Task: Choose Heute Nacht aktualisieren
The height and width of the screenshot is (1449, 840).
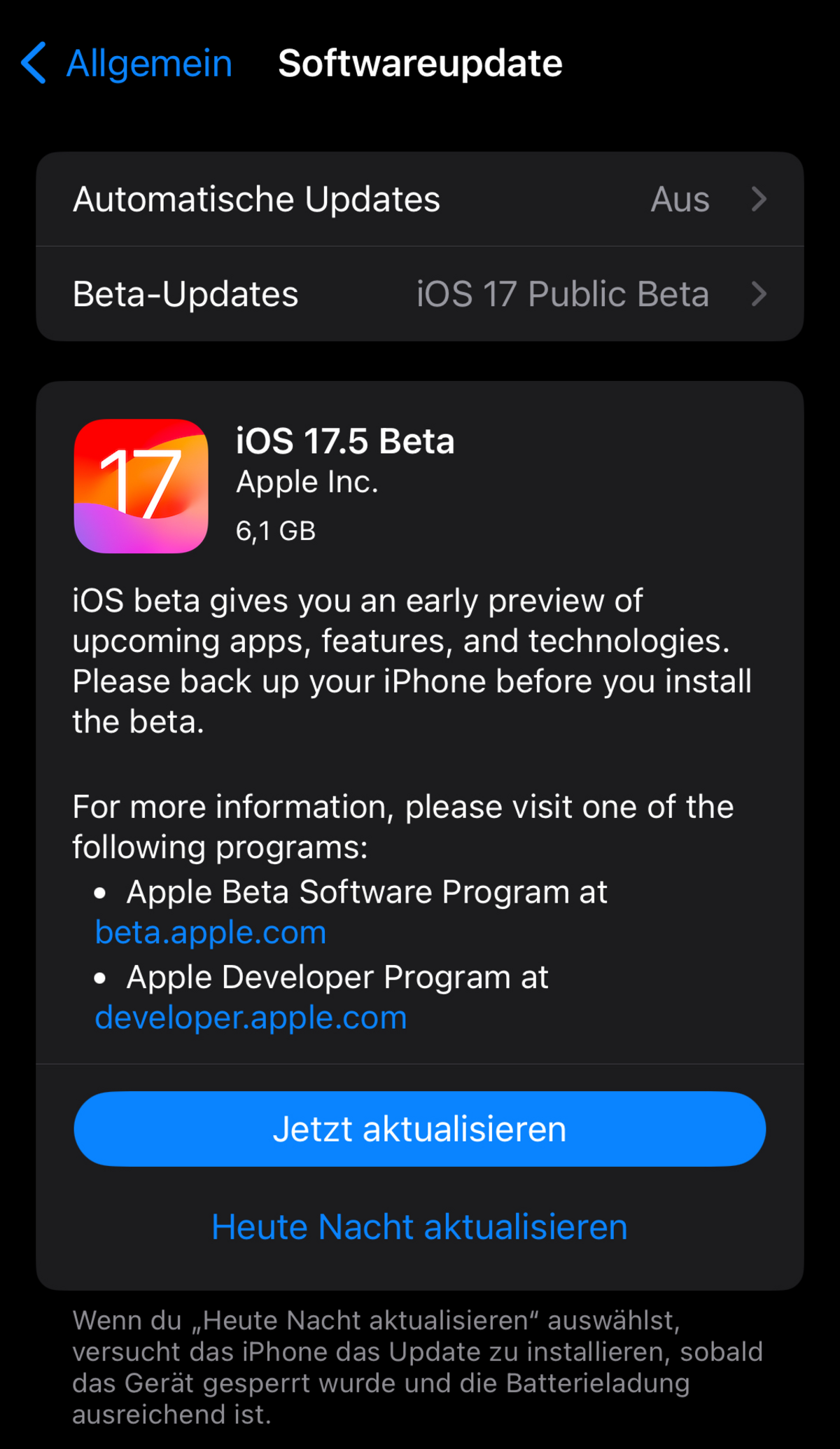Action: click(x=420, y=1228)
